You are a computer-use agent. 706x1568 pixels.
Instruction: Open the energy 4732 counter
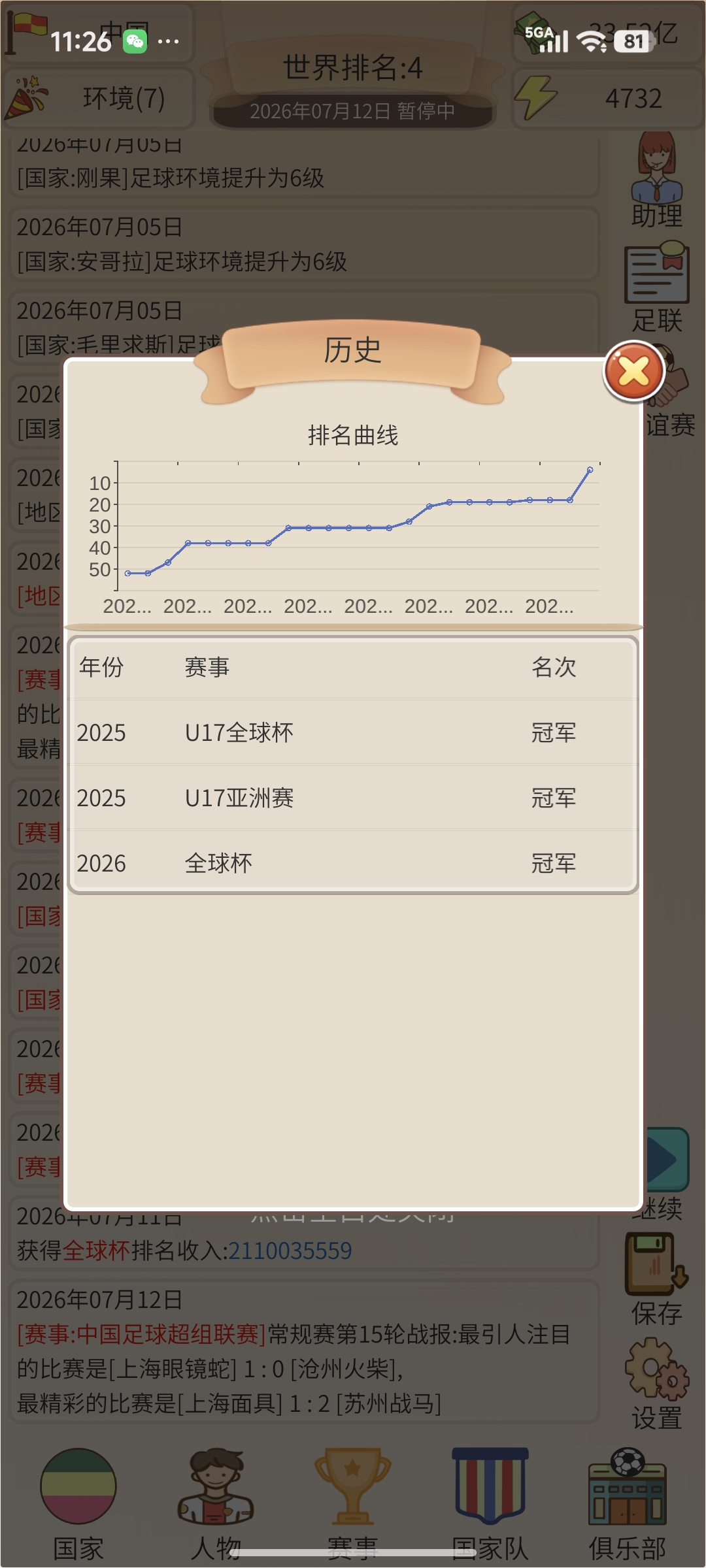pos(607,99)
